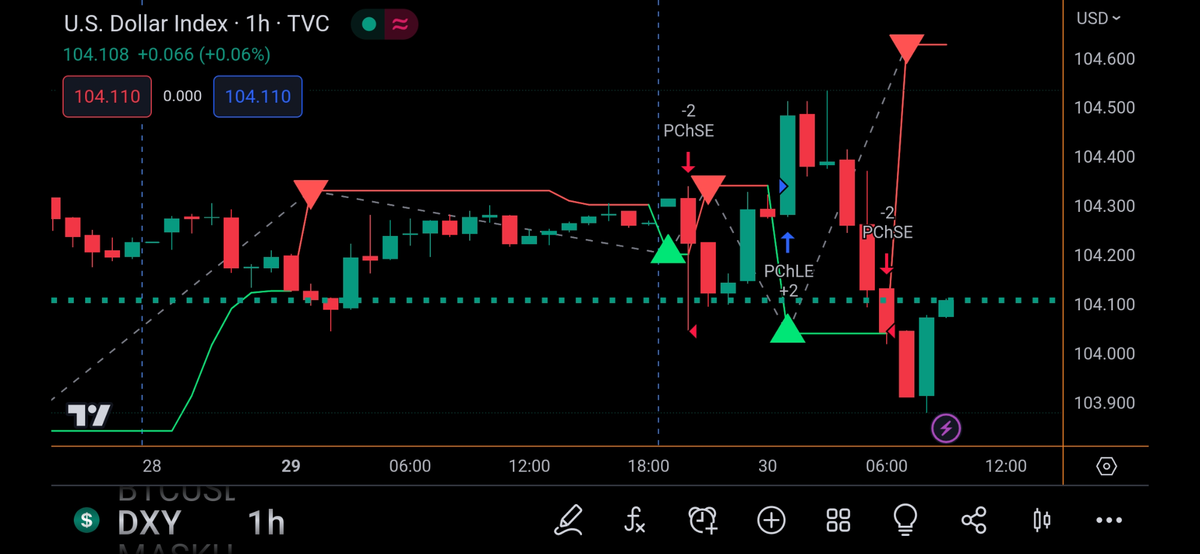This screenshot has width=1200, height=554.
Task: Tap the purple lightning event marker
Action: 946,430
